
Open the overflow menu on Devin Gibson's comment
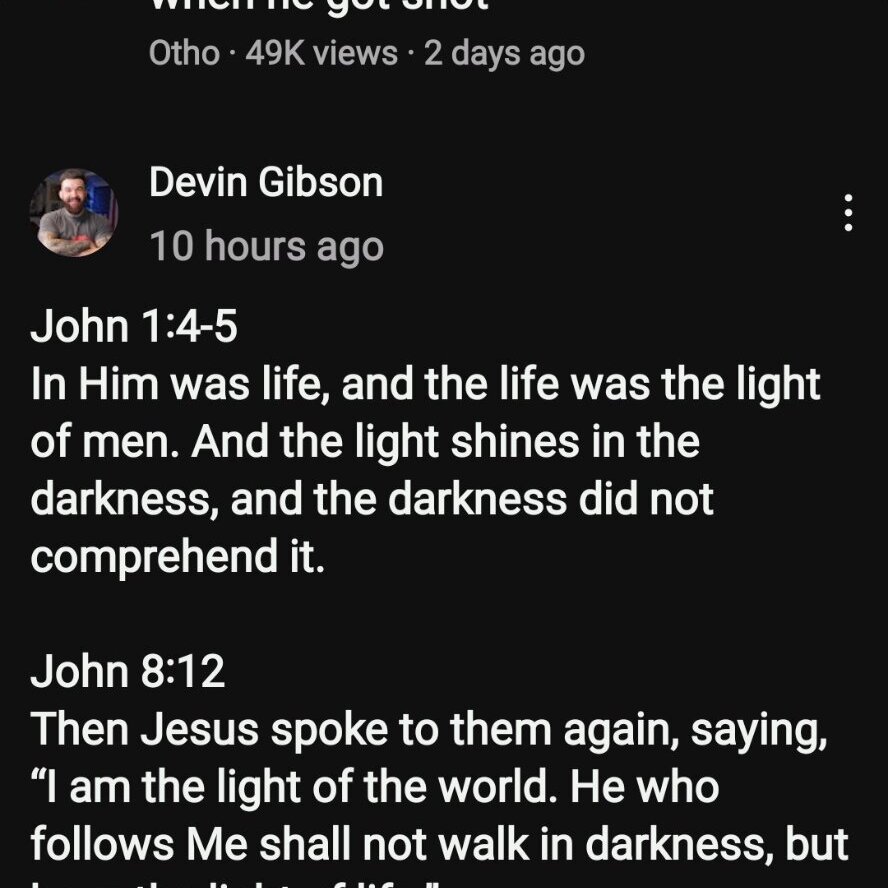tap(848, 213)
